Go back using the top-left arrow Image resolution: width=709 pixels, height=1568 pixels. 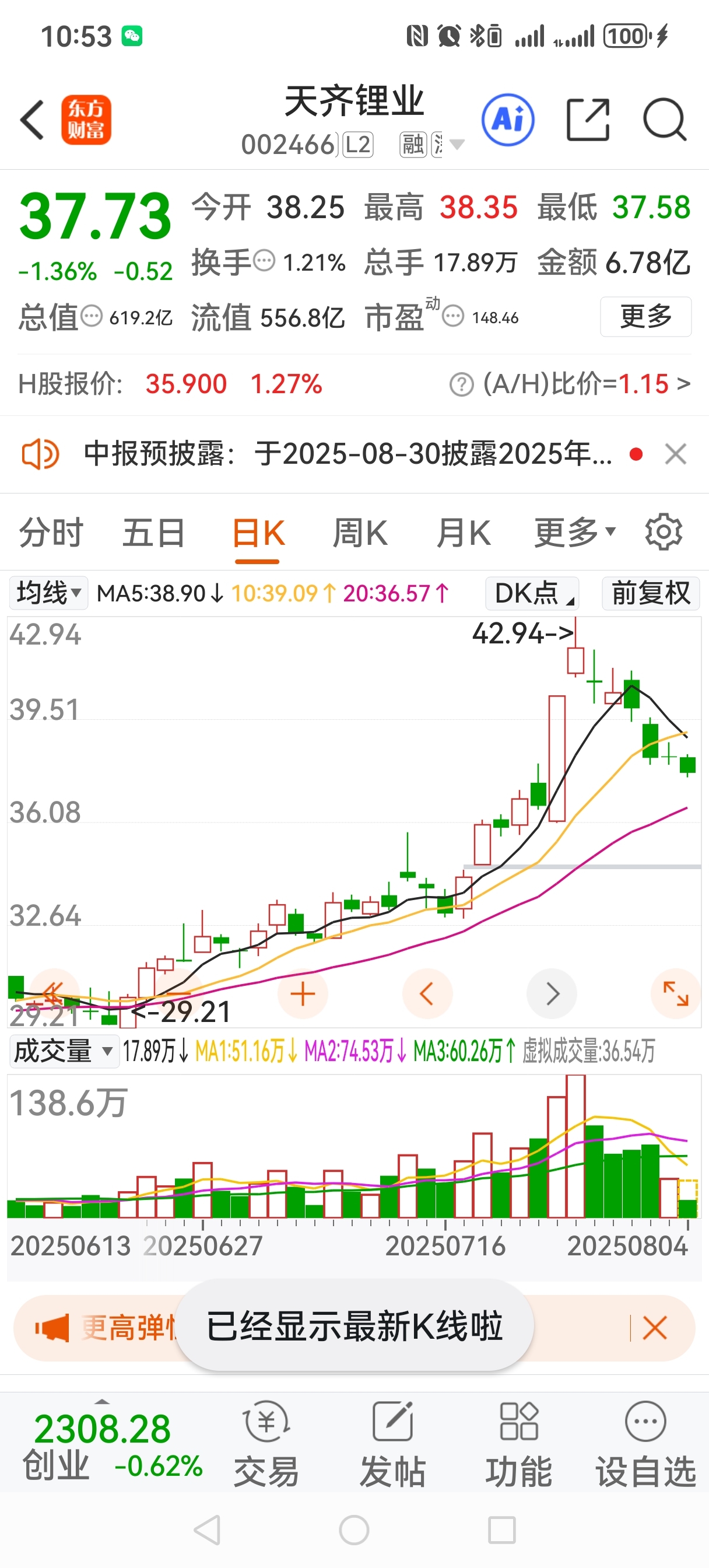pyautogui.click(x=32, y=120)
